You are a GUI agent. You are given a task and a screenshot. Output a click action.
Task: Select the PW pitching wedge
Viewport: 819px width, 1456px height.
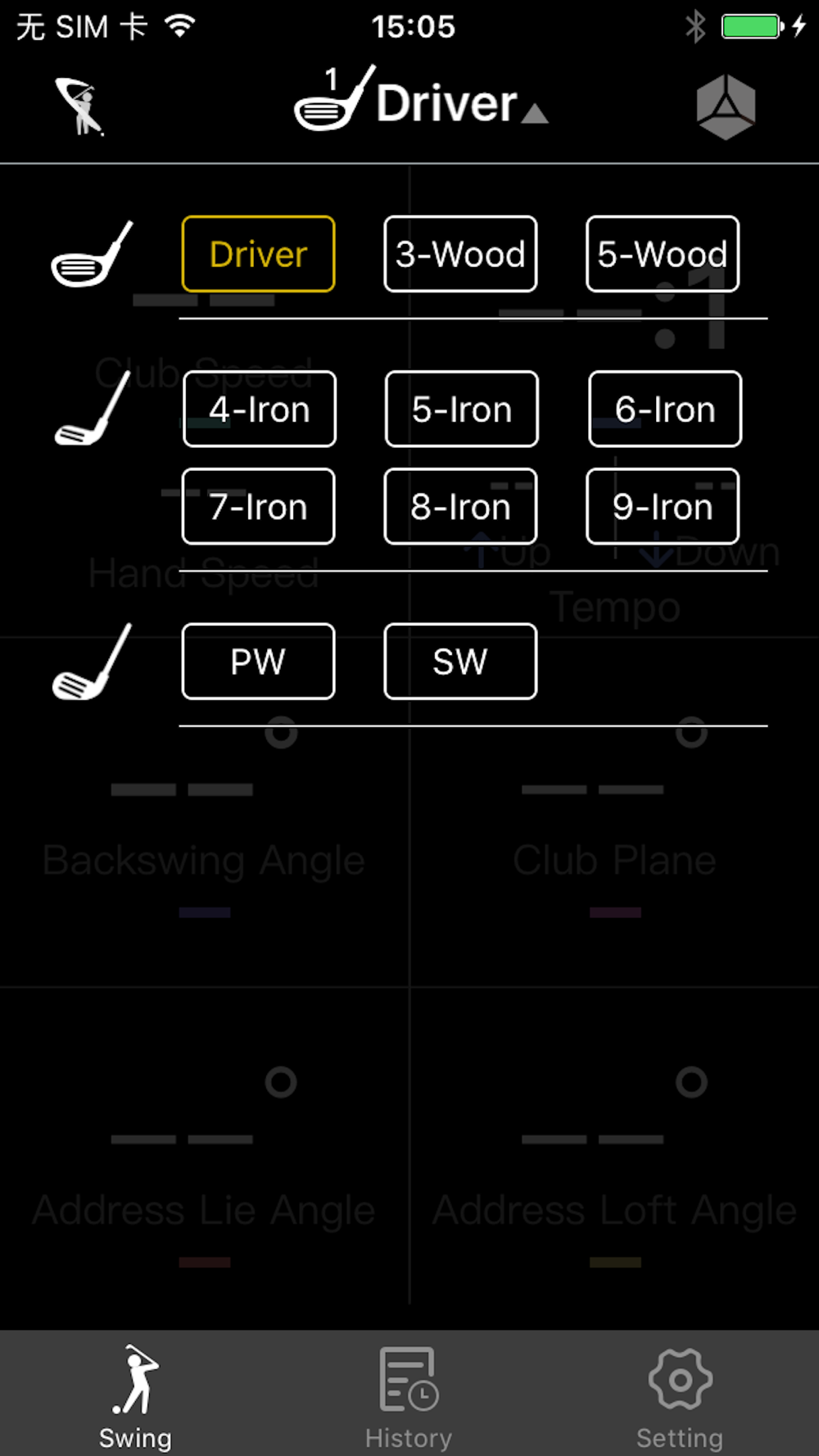click(258, 661)
